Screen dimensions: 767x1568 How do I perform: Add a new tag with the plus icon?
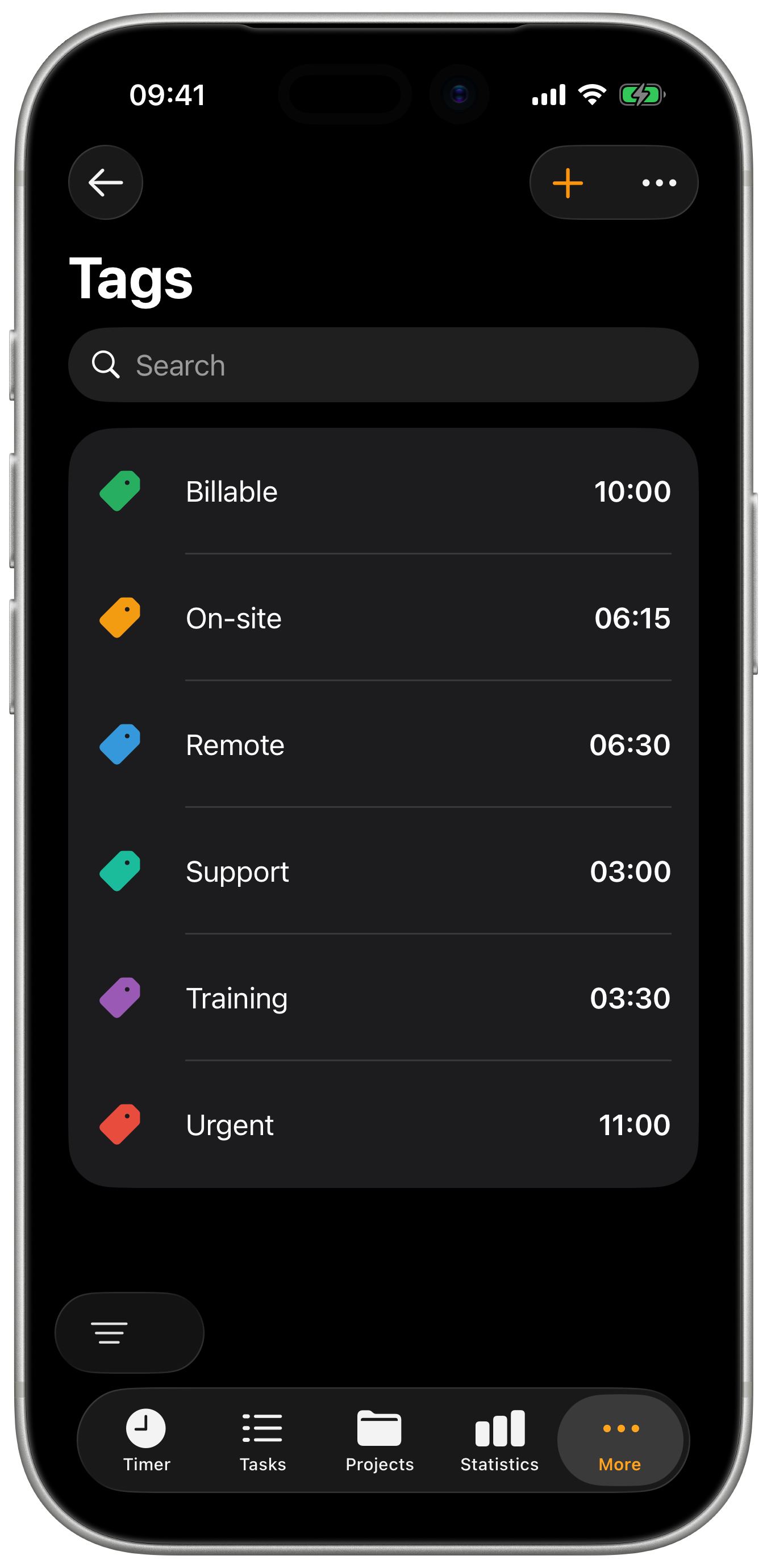coord(568,182)
